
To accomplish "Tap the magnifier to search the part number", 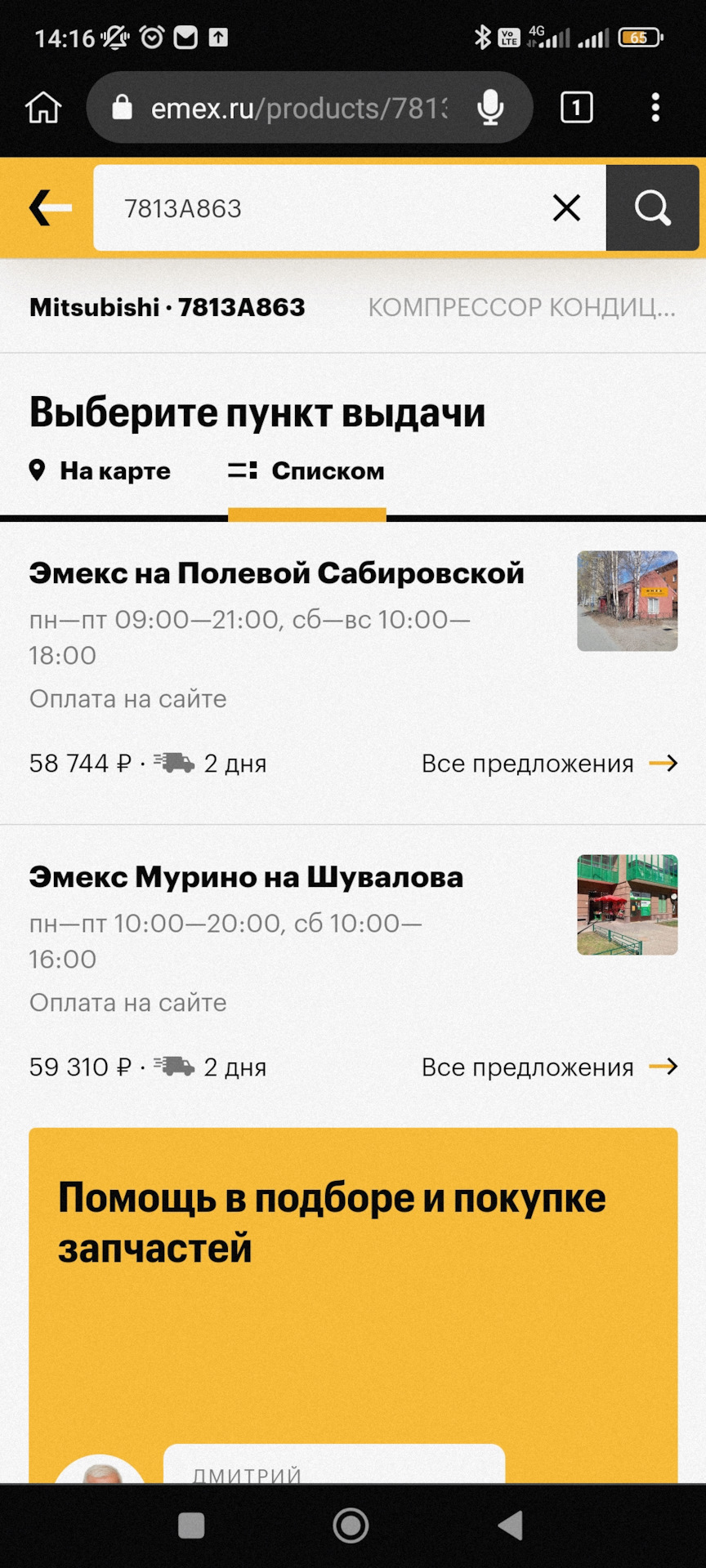I will point(652,207).
